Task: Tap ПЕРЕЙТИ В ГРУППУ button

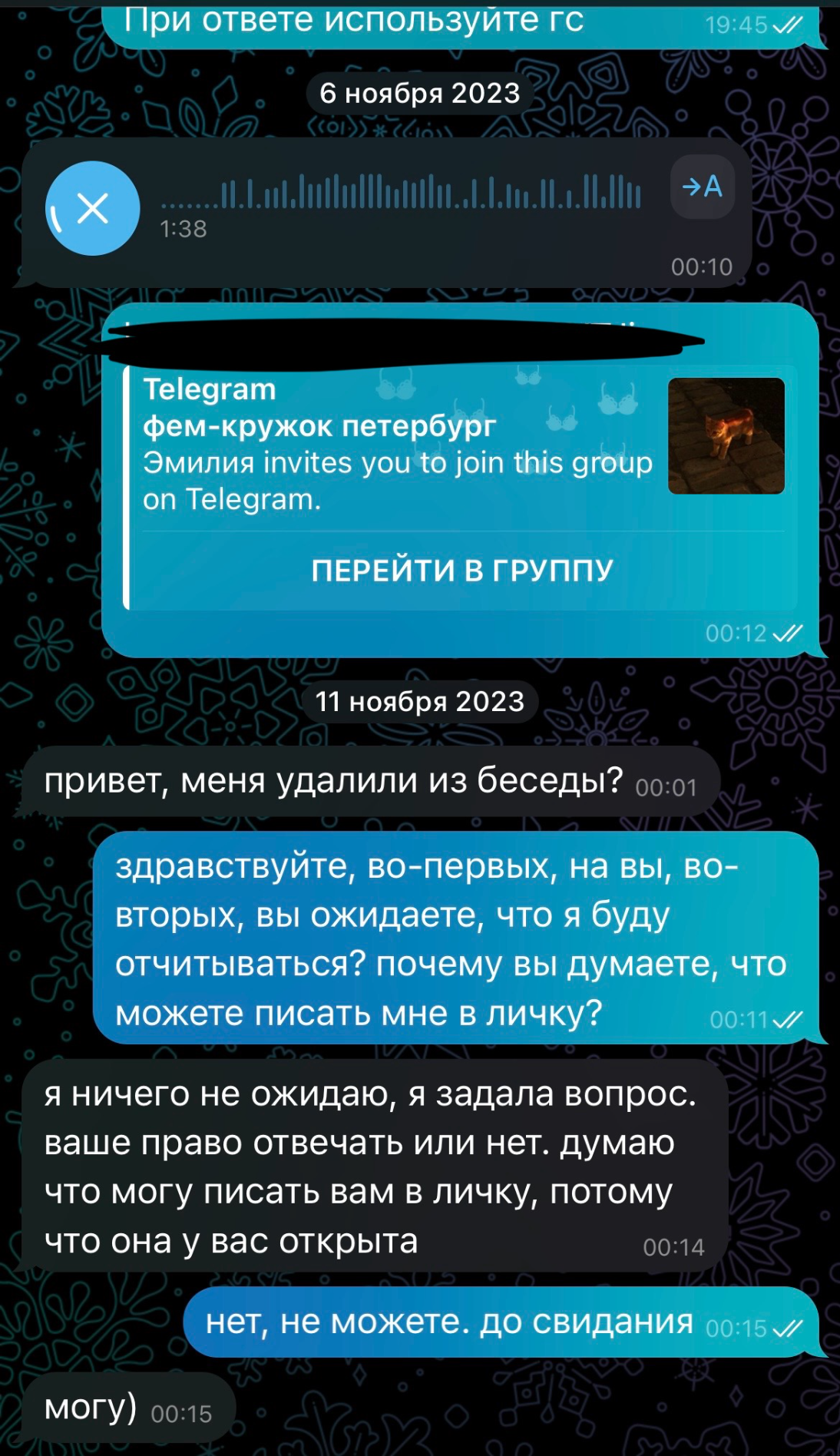Action: (461, 571)
